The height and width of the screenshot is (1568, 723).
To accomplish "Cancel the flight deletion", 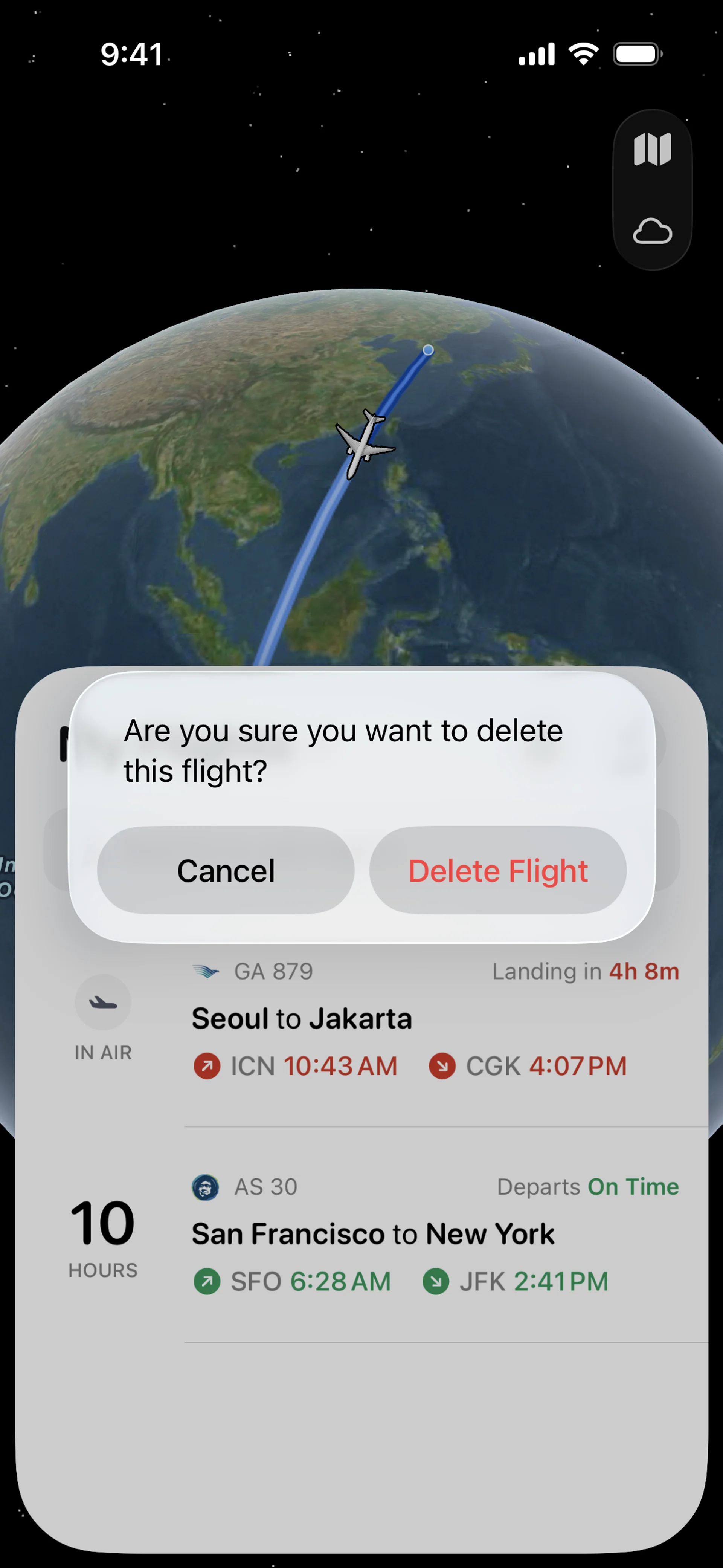I will (225, 870).
